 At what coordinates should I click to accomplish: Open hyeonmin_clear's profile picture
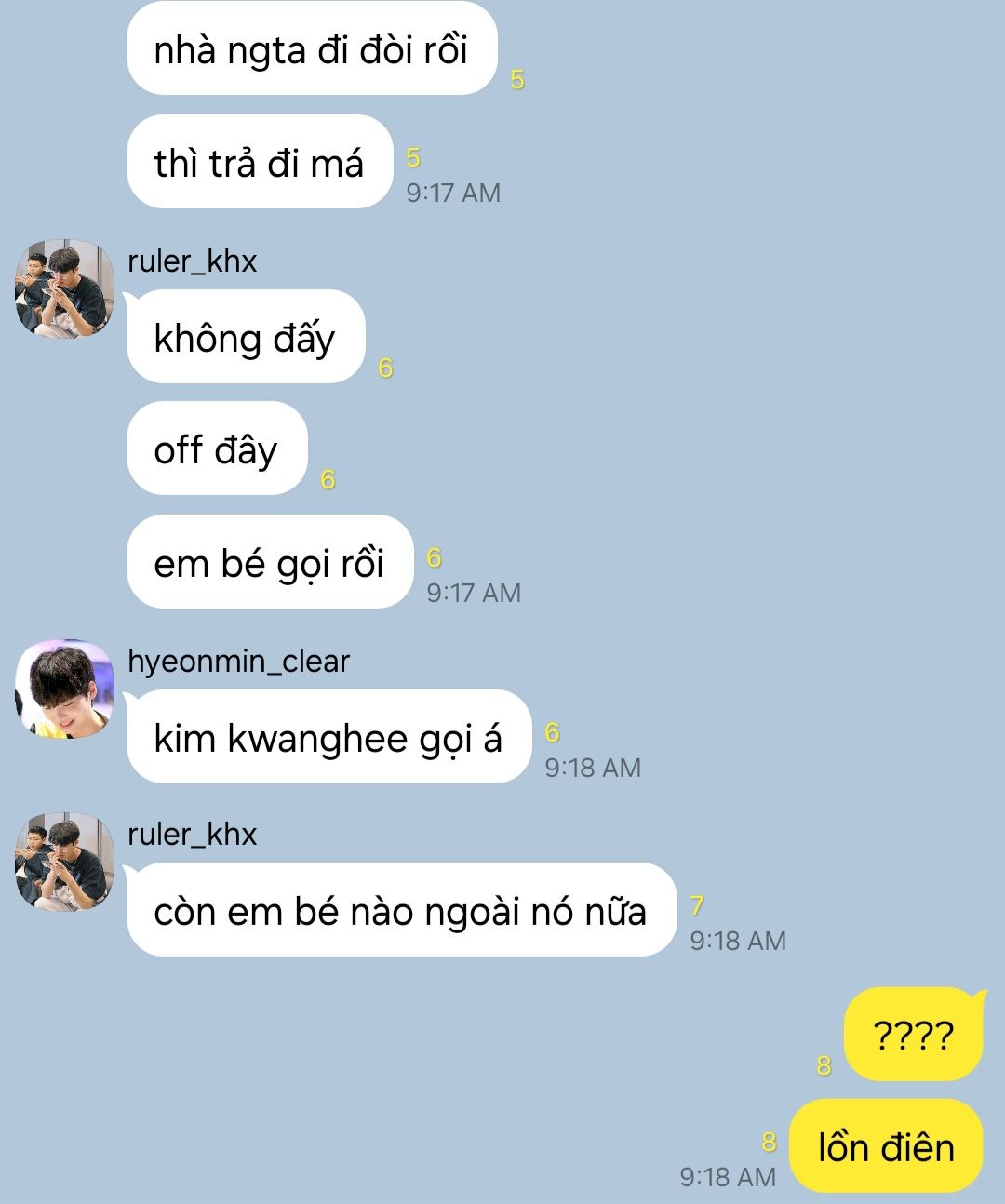64,689
